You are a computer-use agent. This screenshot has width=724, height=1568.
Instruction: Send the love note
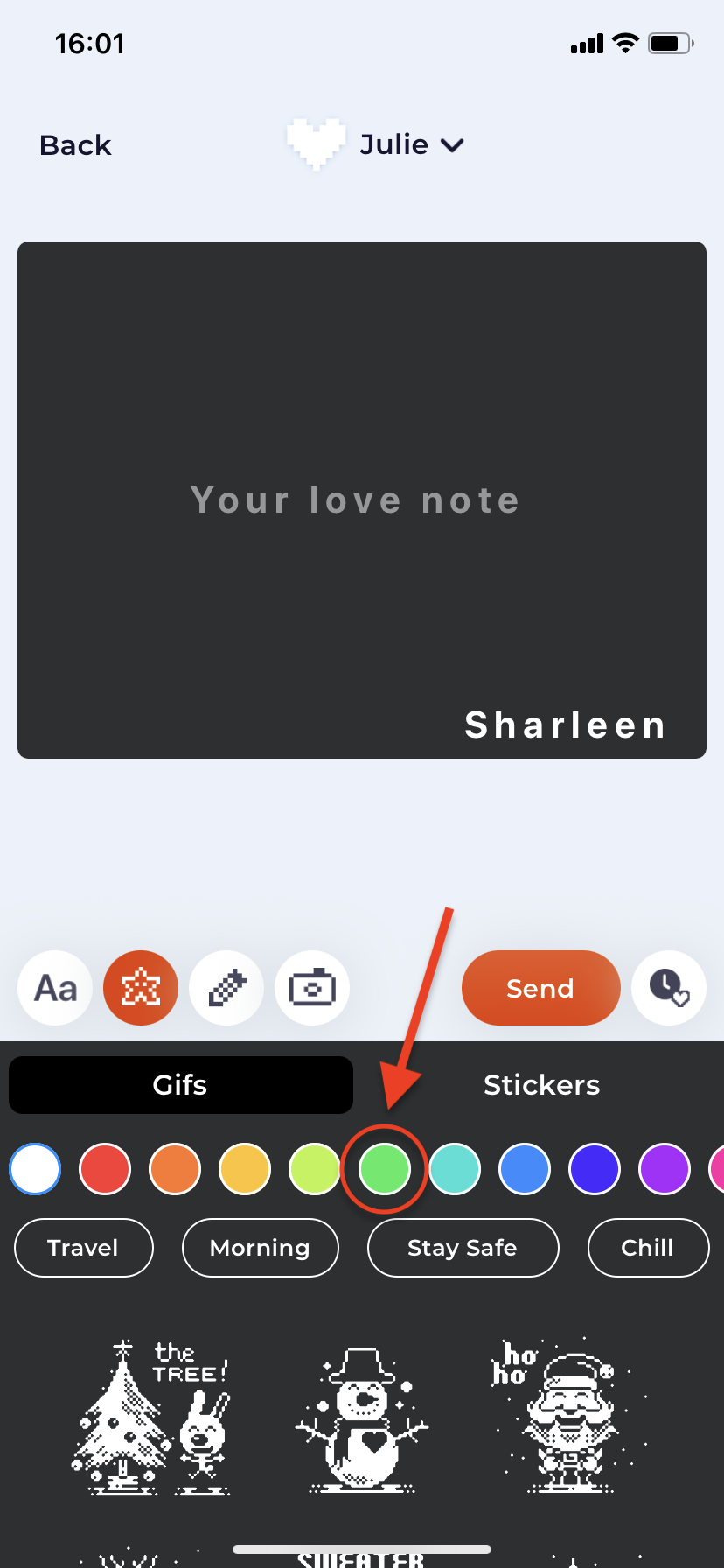click(540, 988)
